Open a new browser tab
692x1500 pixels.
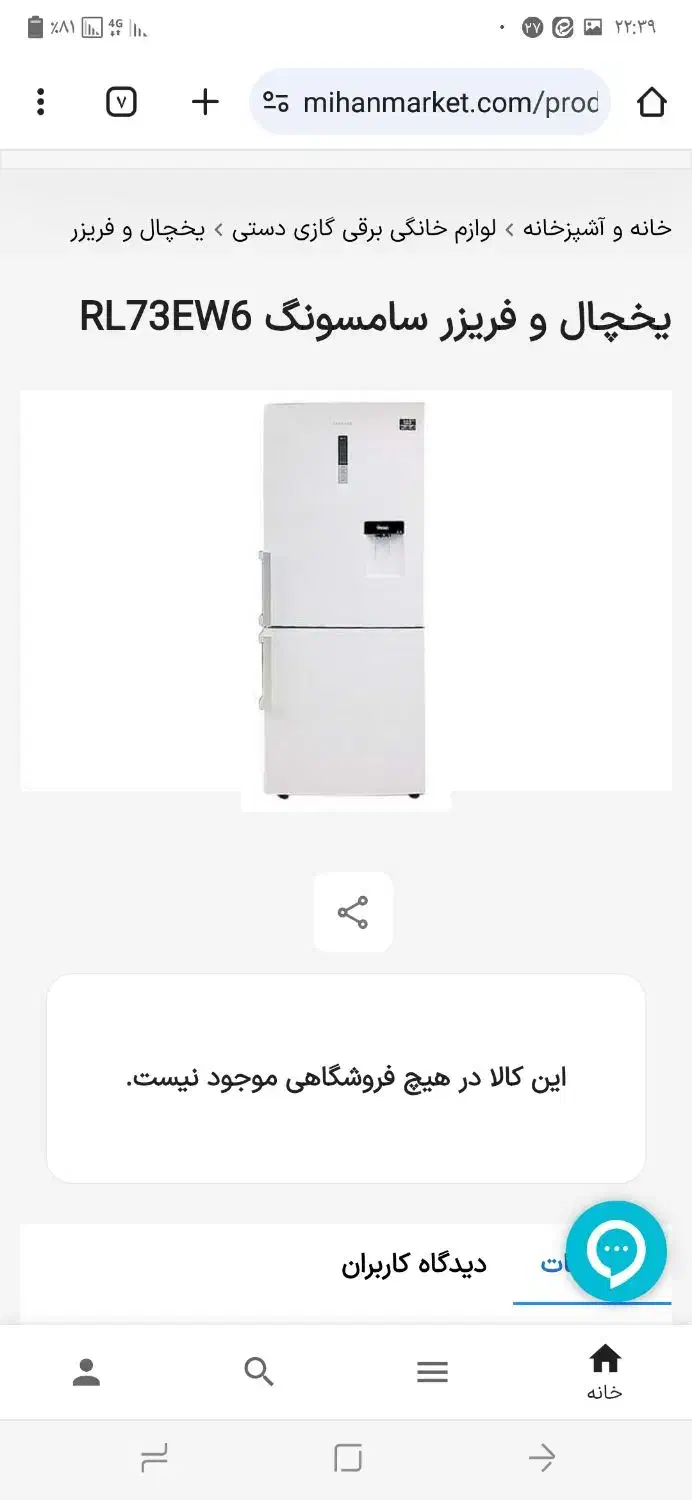205,102
